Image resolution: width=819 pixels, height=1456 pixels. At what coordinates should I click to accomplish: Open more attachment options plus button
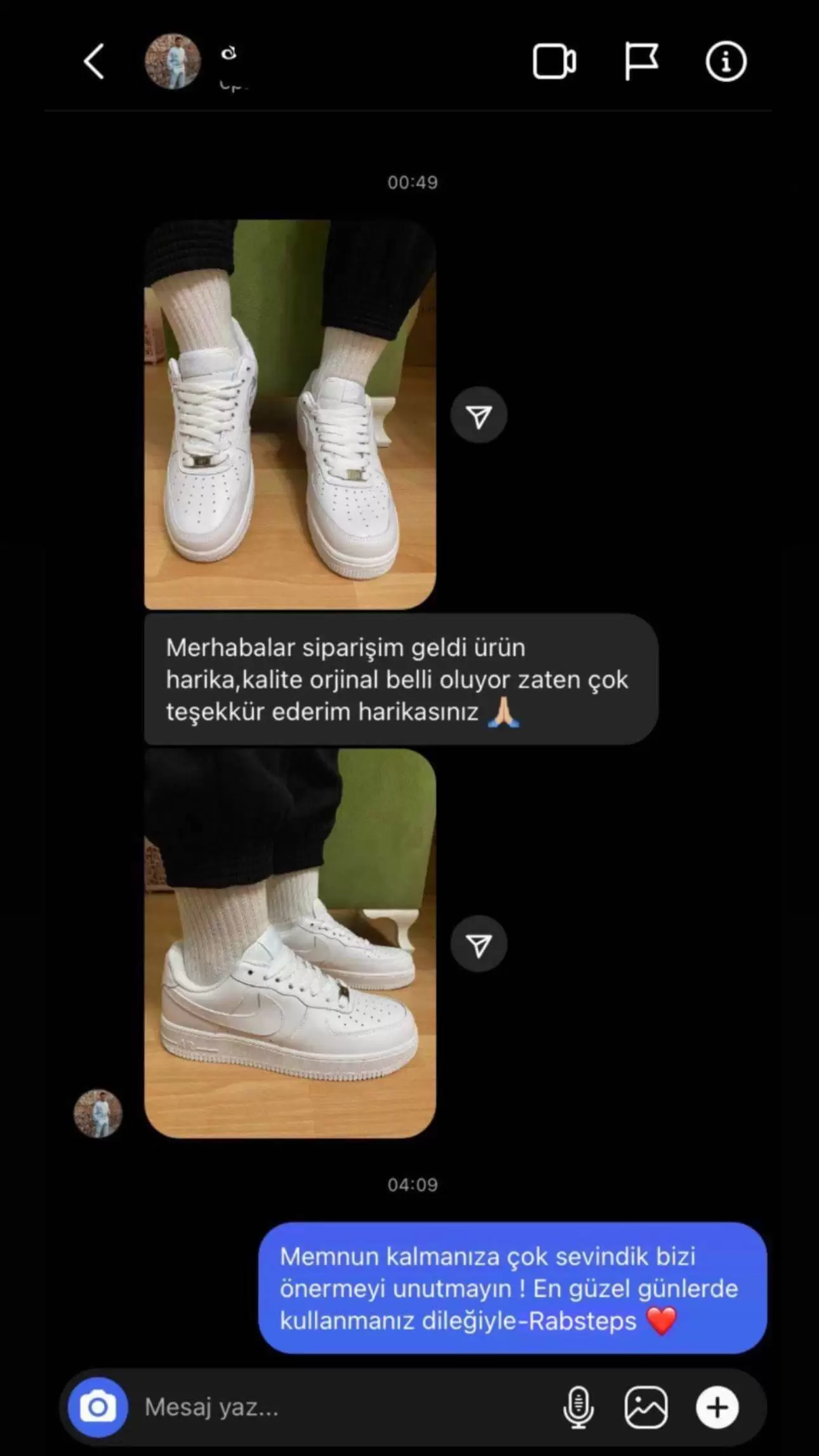pos(717,1408)
